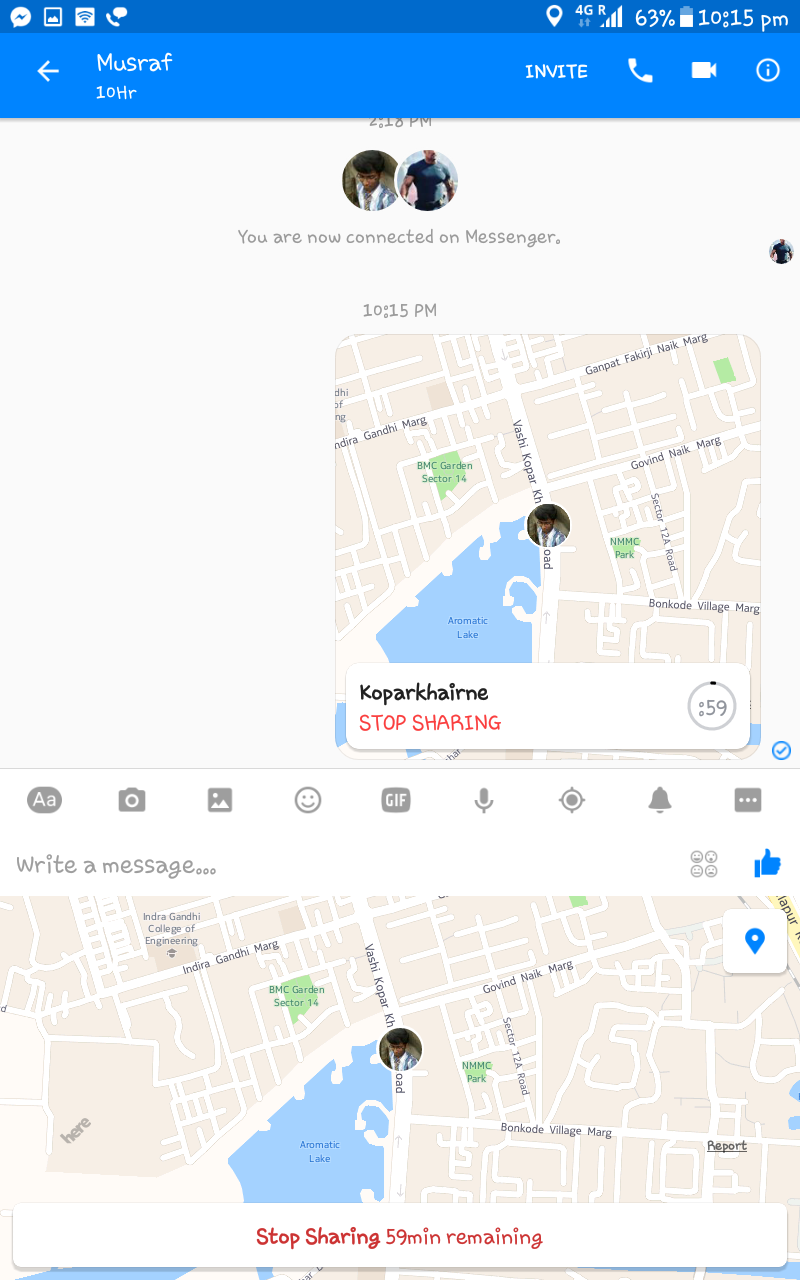The width and height of the screenshot is (800, 1280).
Task: Send a thumbs-up like
Action: [x=767, y=863]
